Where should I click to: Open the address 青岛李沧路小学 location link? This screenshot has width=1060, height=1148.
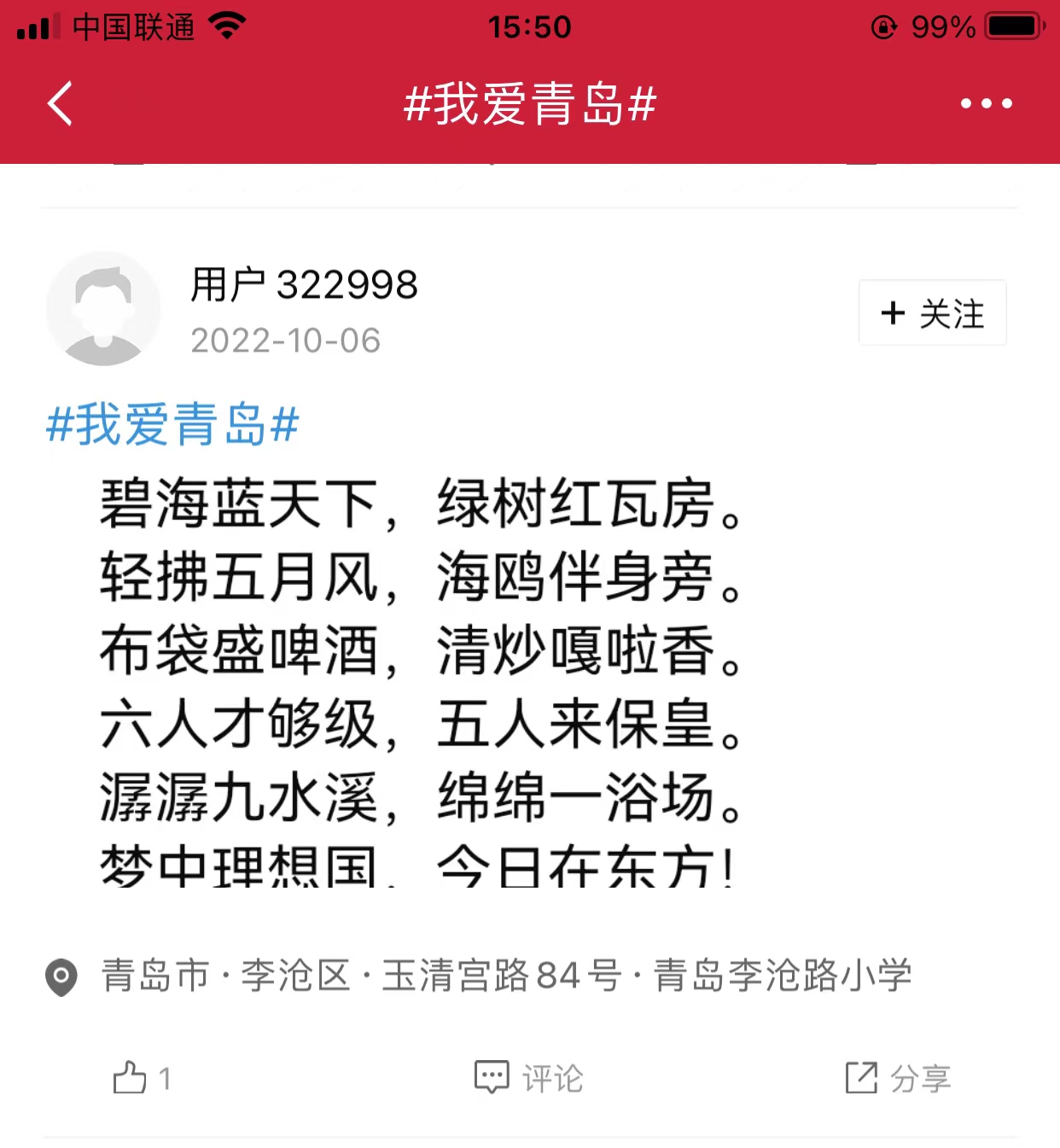pos(504,976)
